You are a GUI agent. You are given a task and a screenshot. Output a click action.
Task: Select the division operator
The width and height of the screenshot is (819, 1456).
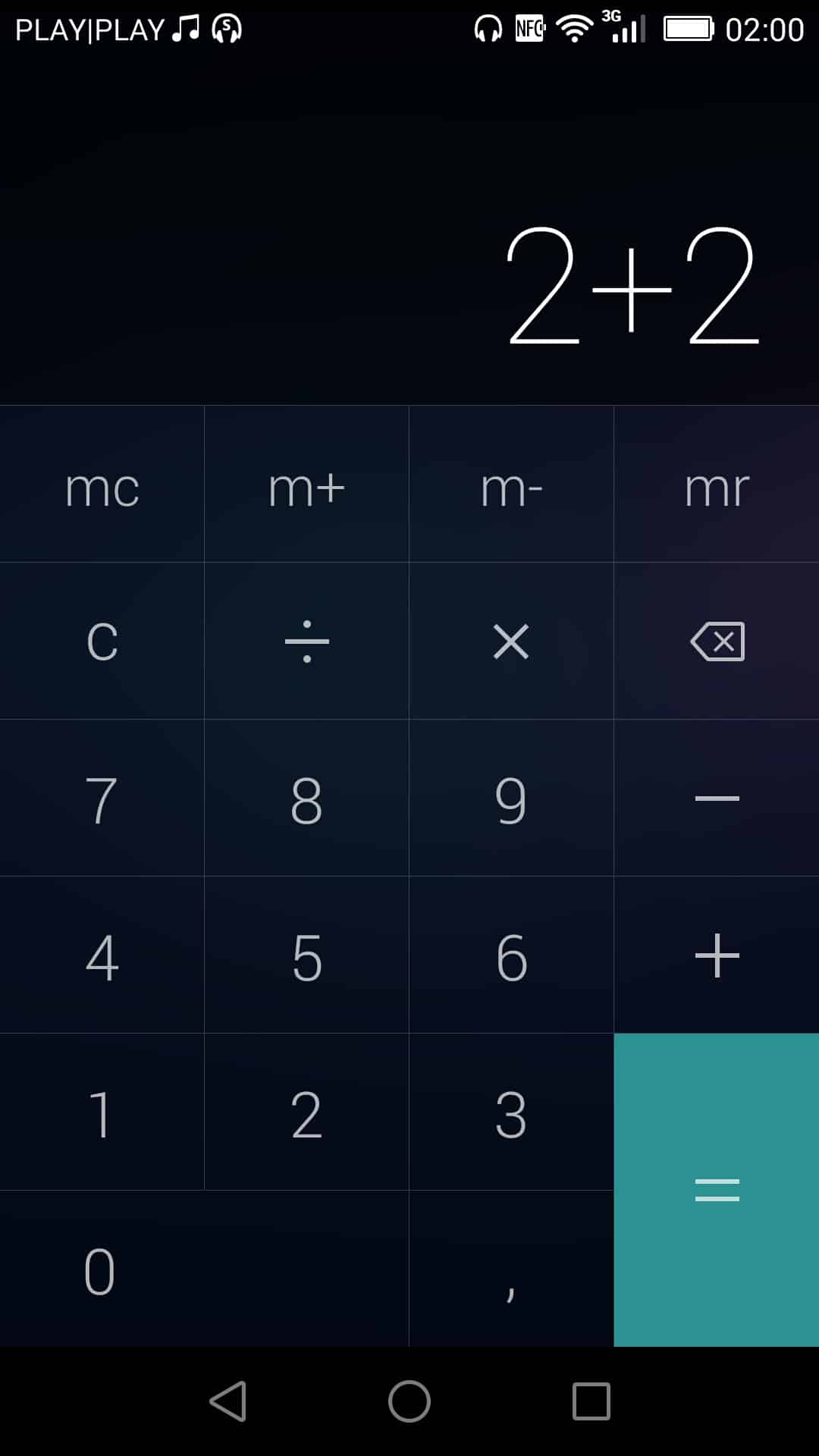click(x=306, y=642)
